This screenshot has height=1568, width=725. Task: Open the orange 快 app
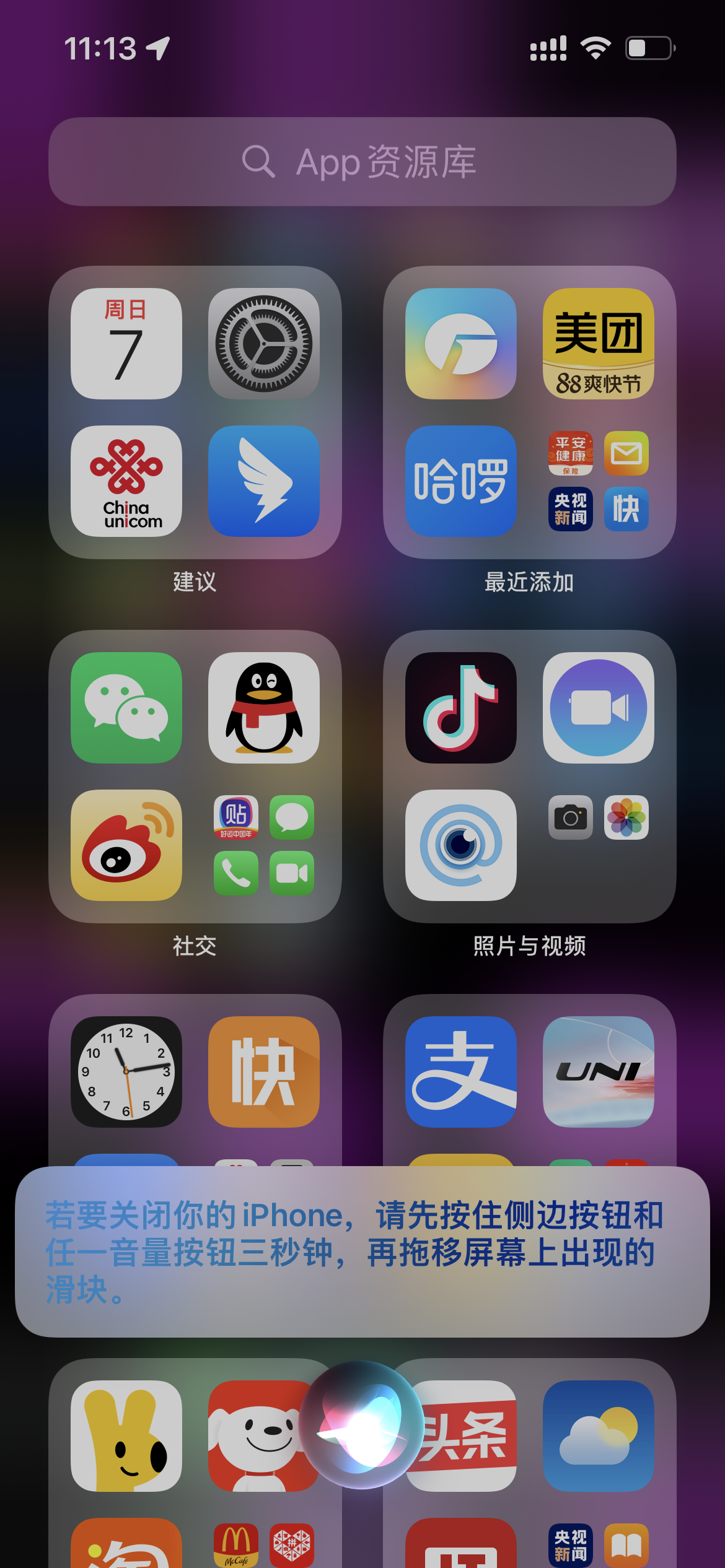264,1072
